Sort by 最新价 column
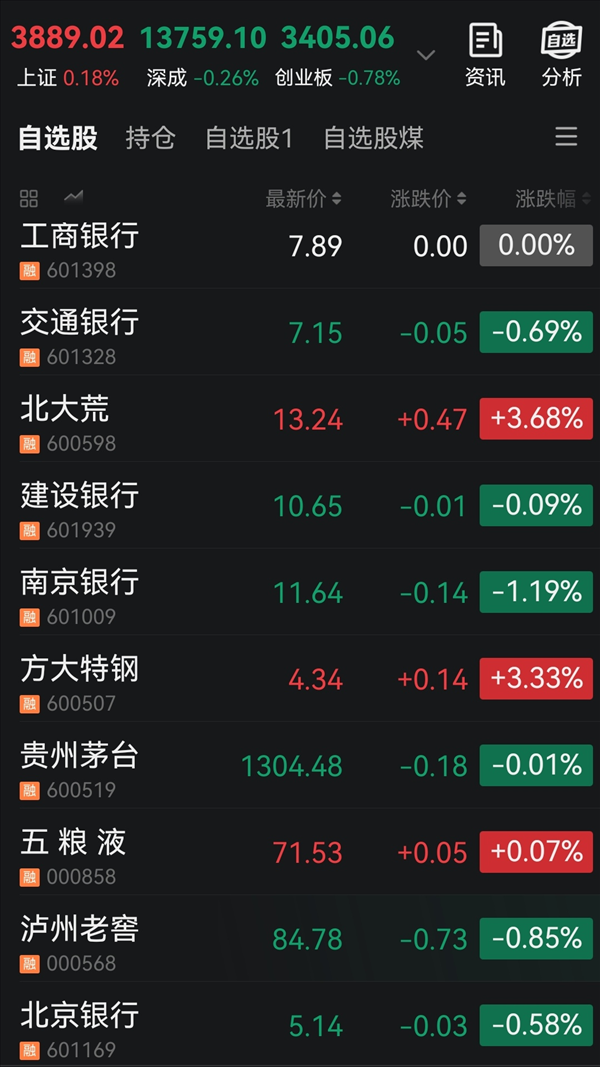This screenshot has width=600, height=1067. 303,199
